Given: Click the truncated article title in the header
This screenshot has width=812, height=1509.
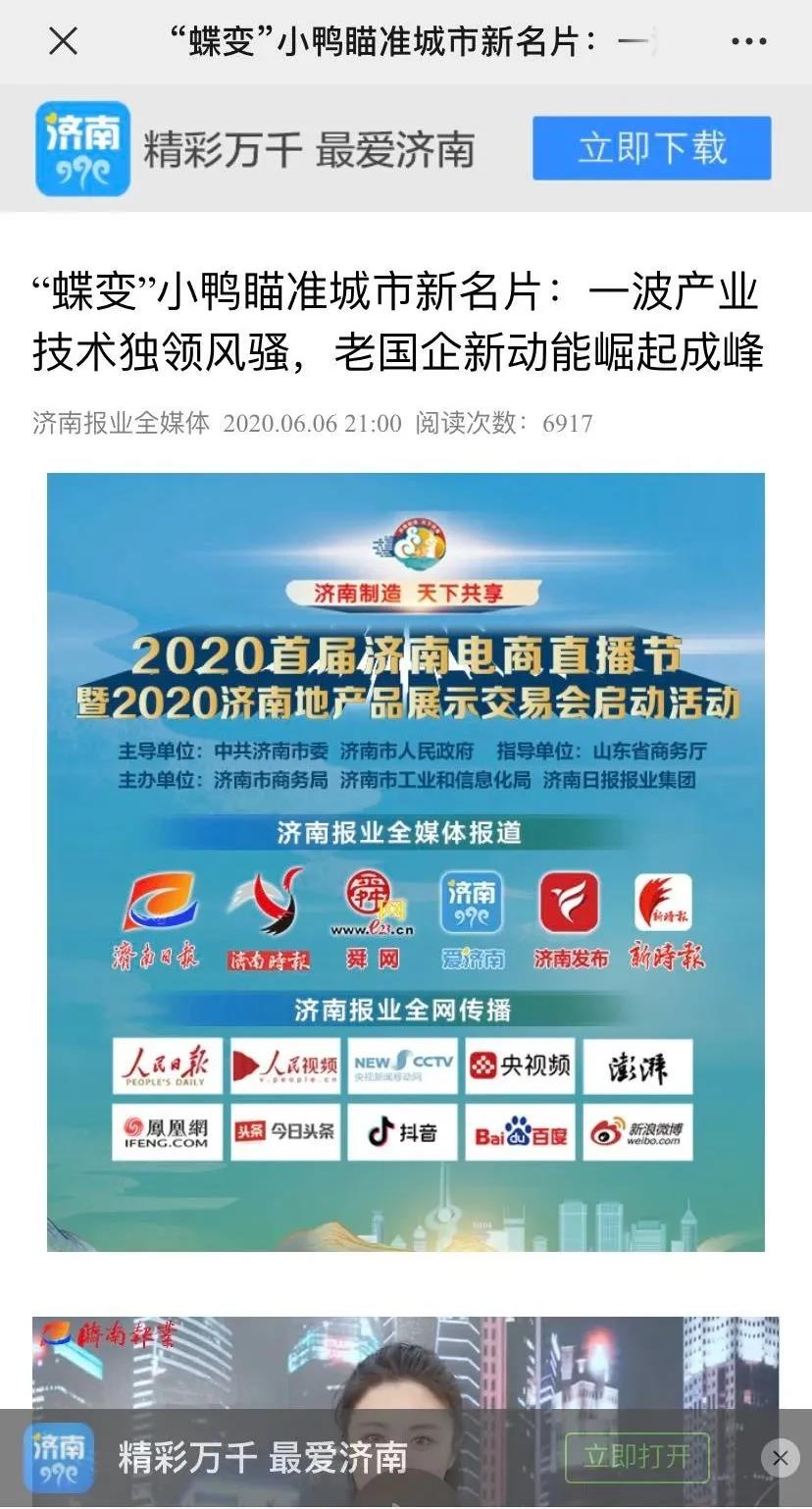Looking at the screenshot, I should pos(406,41).
